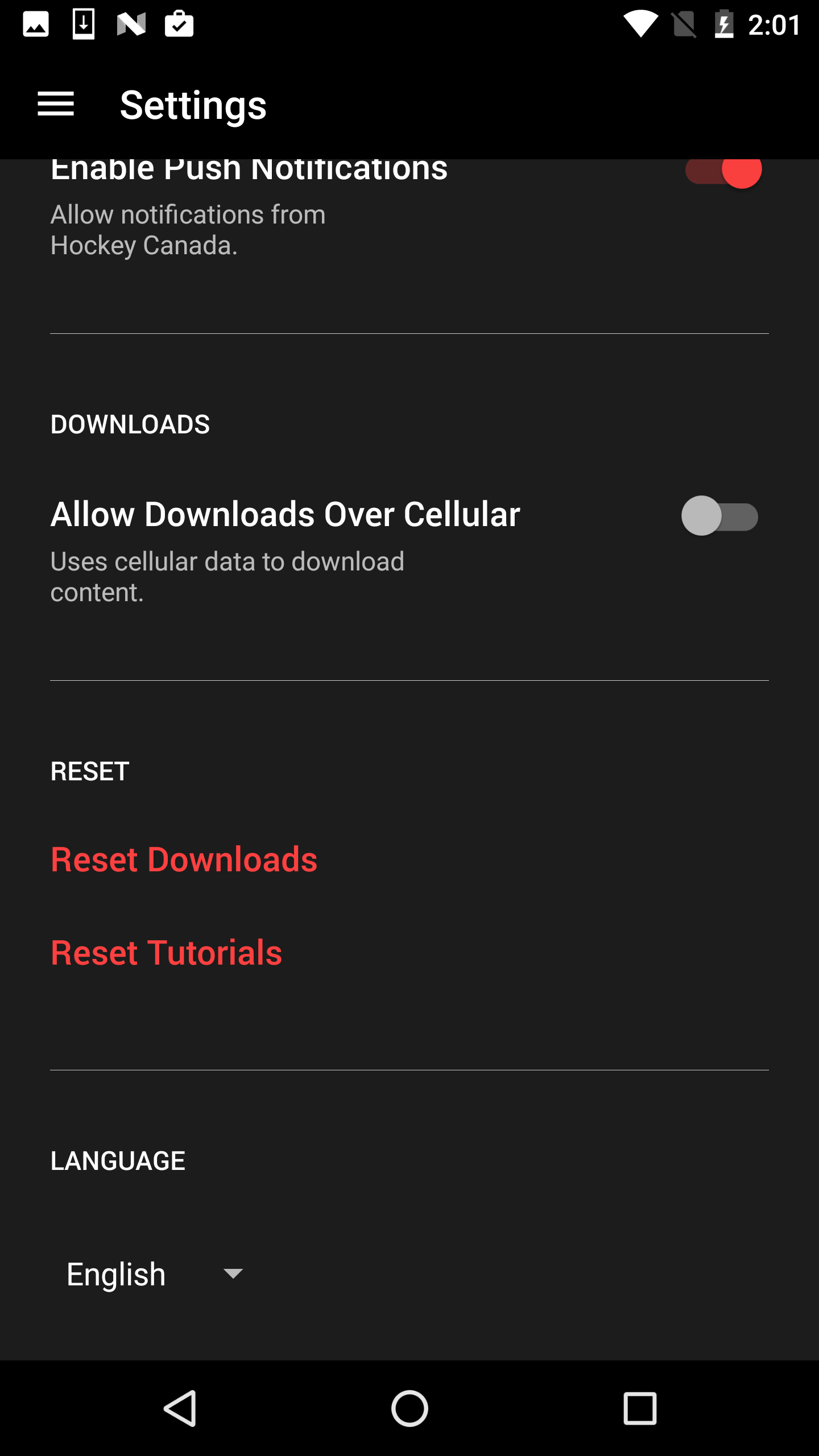Turn on Allow Downloads Over Cellular
819x1456 pixels.
(x=719, y=516)
